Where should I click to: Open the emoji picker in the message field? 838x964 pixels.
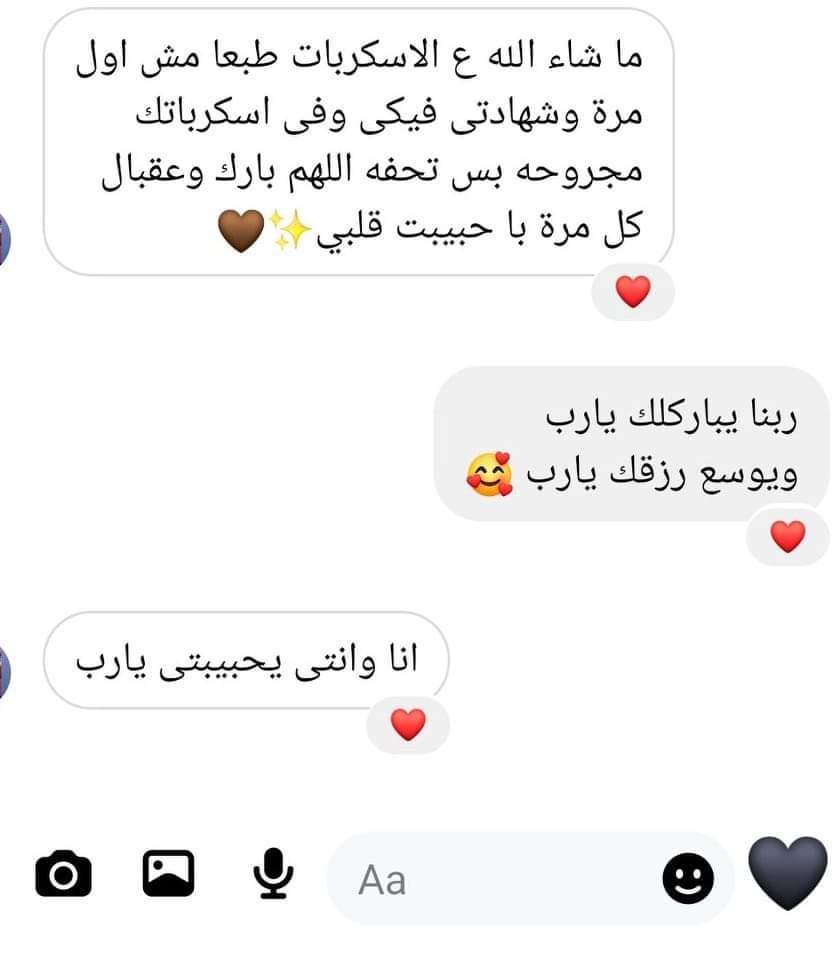coord(688,879)
